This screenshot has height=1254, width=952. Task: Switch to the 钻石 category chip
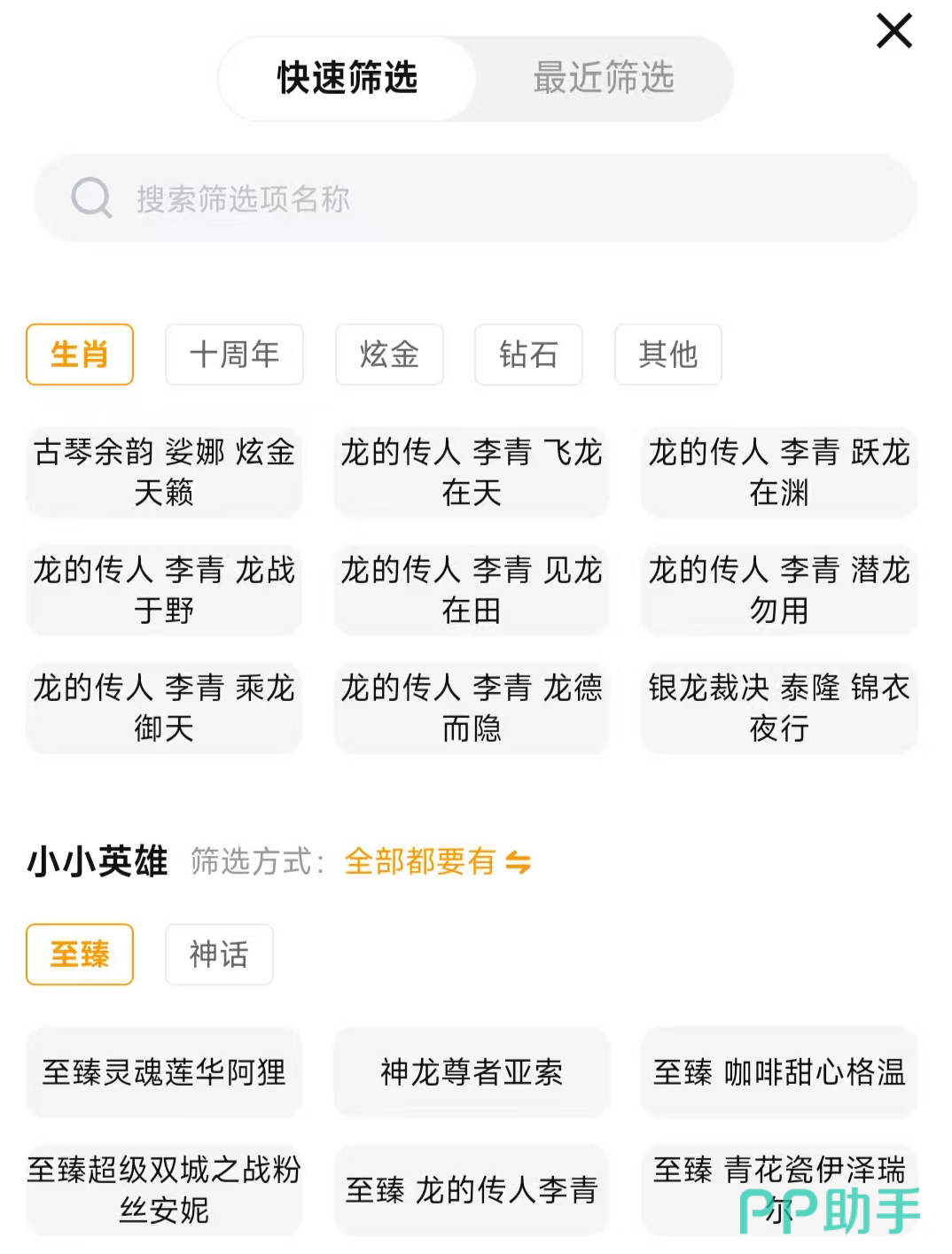[x=528, y=354]
